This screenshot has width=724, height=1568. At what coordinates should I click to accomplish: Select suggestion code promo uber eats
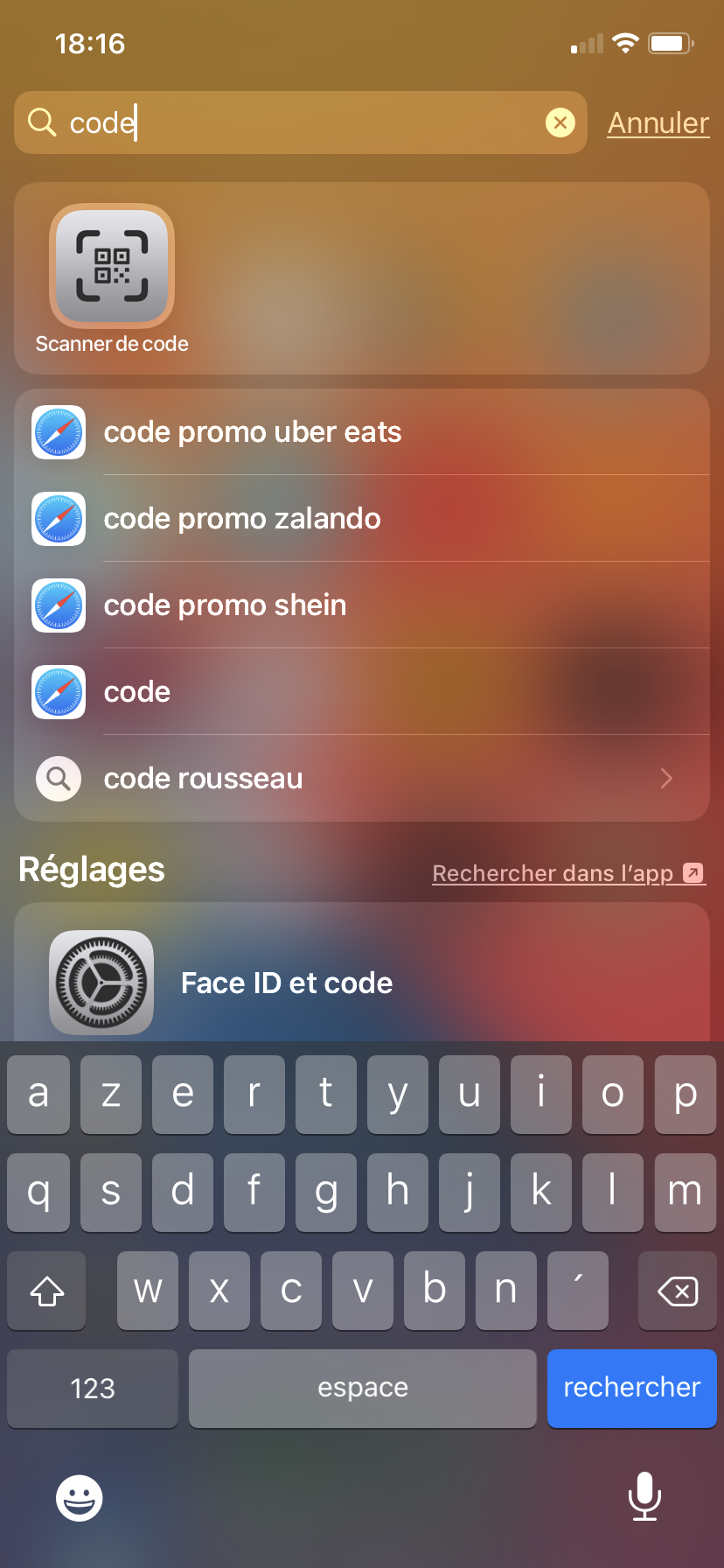click(362, 432)
